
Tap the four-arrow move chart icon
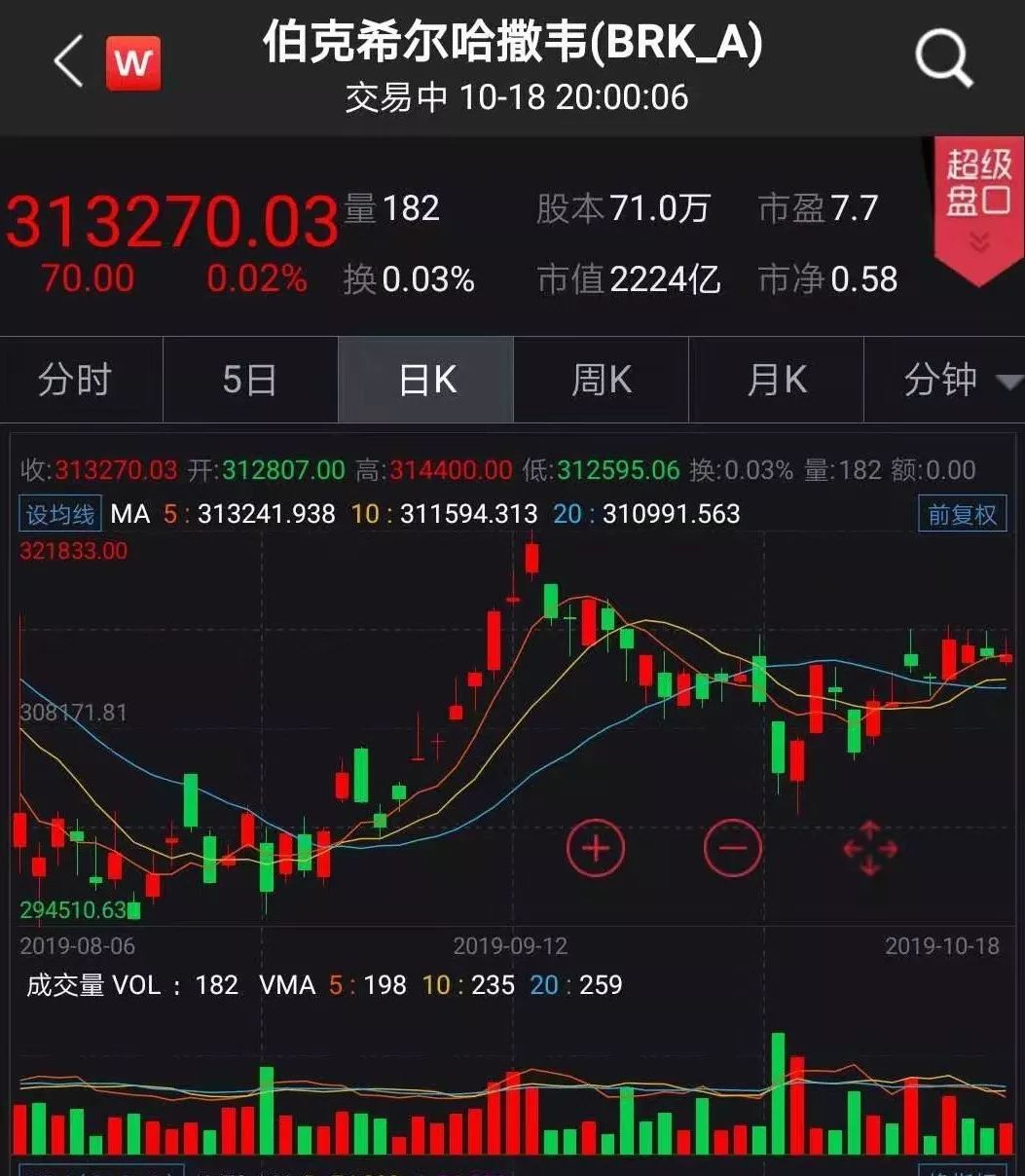click(869, 848)
